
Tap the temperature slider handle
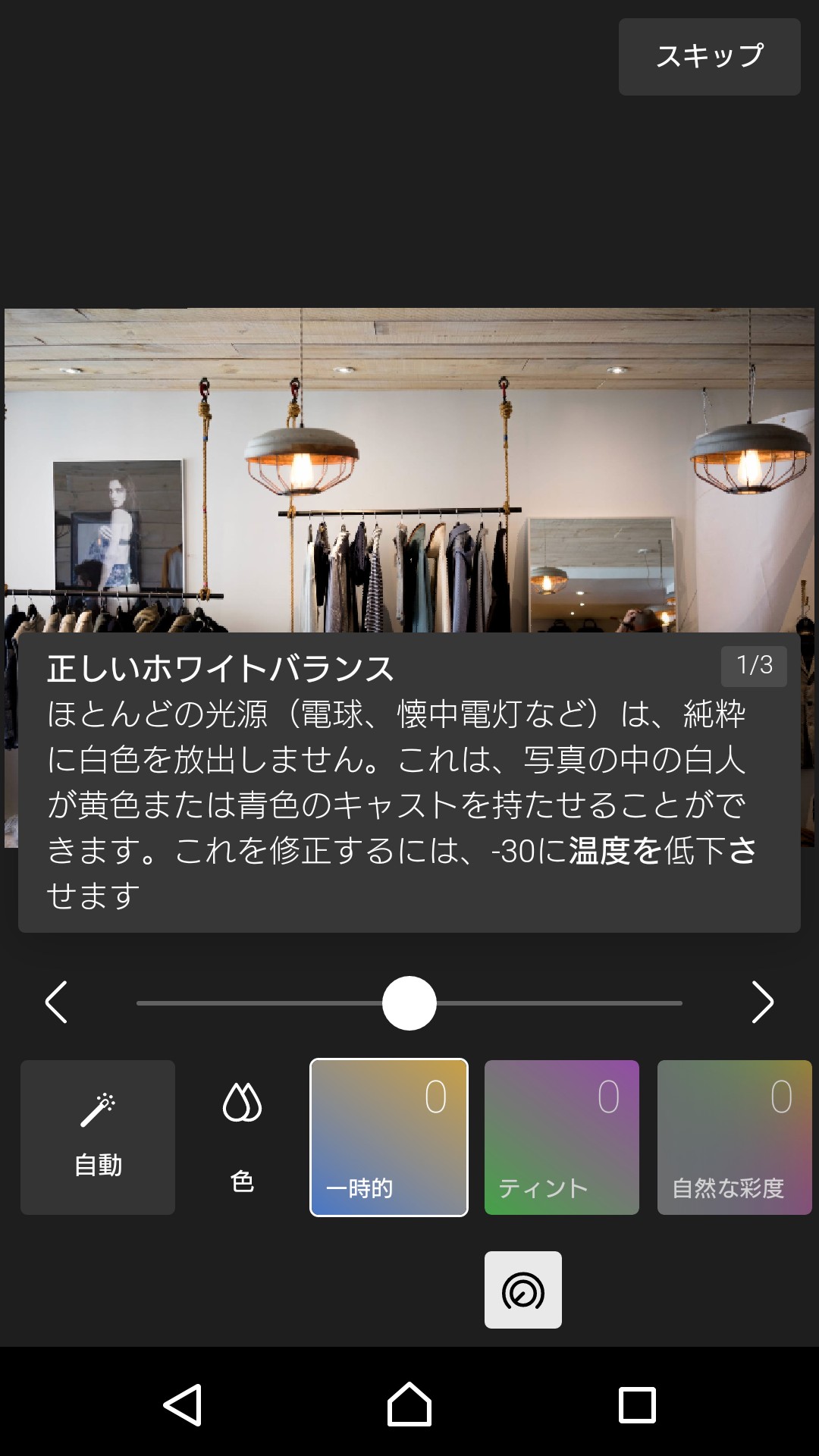pyautogui.click(x=409, y=1003)
